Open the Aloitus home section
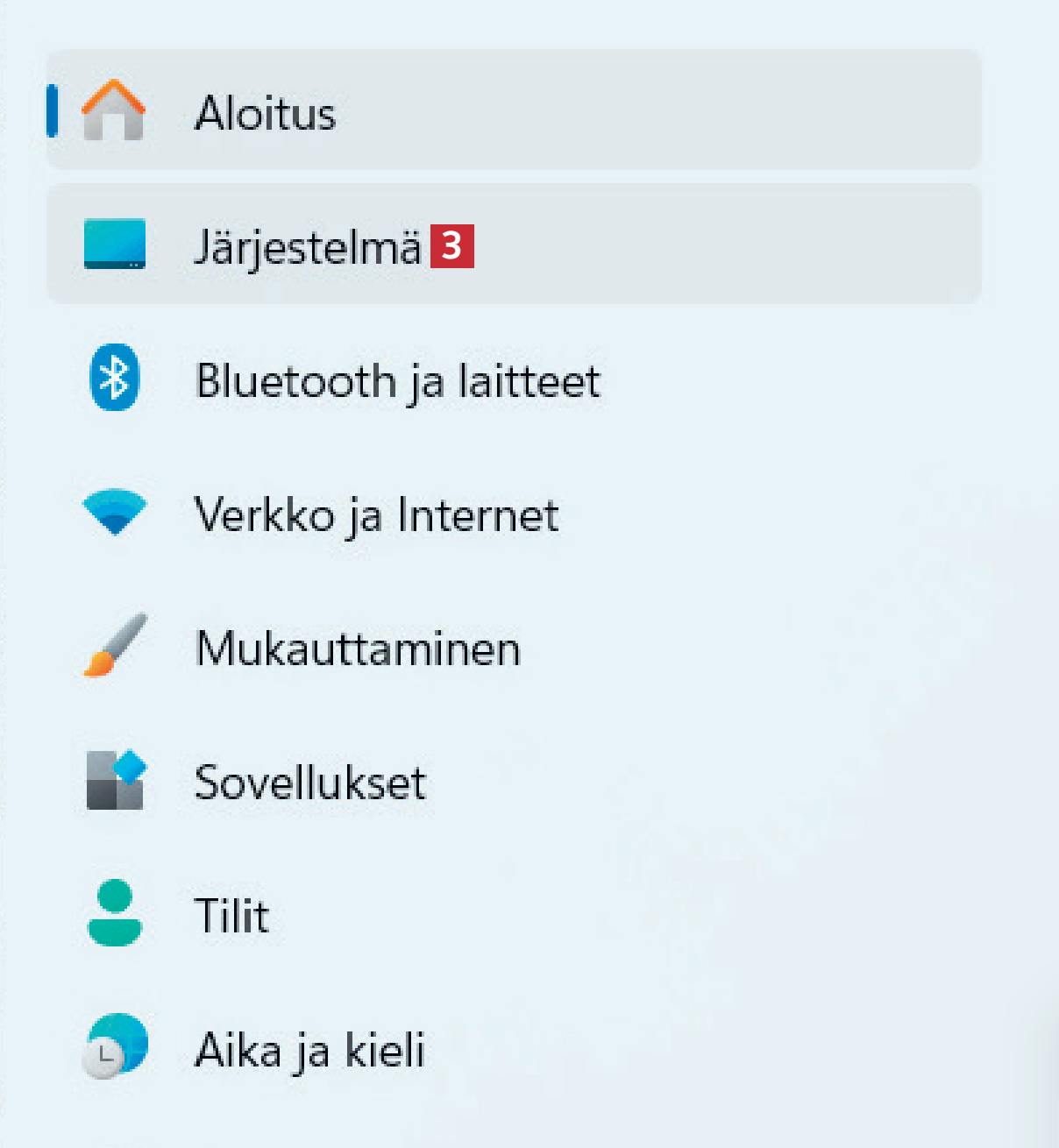The height and width of the screenshot is (1148, 1059). (x=265, y=112)
